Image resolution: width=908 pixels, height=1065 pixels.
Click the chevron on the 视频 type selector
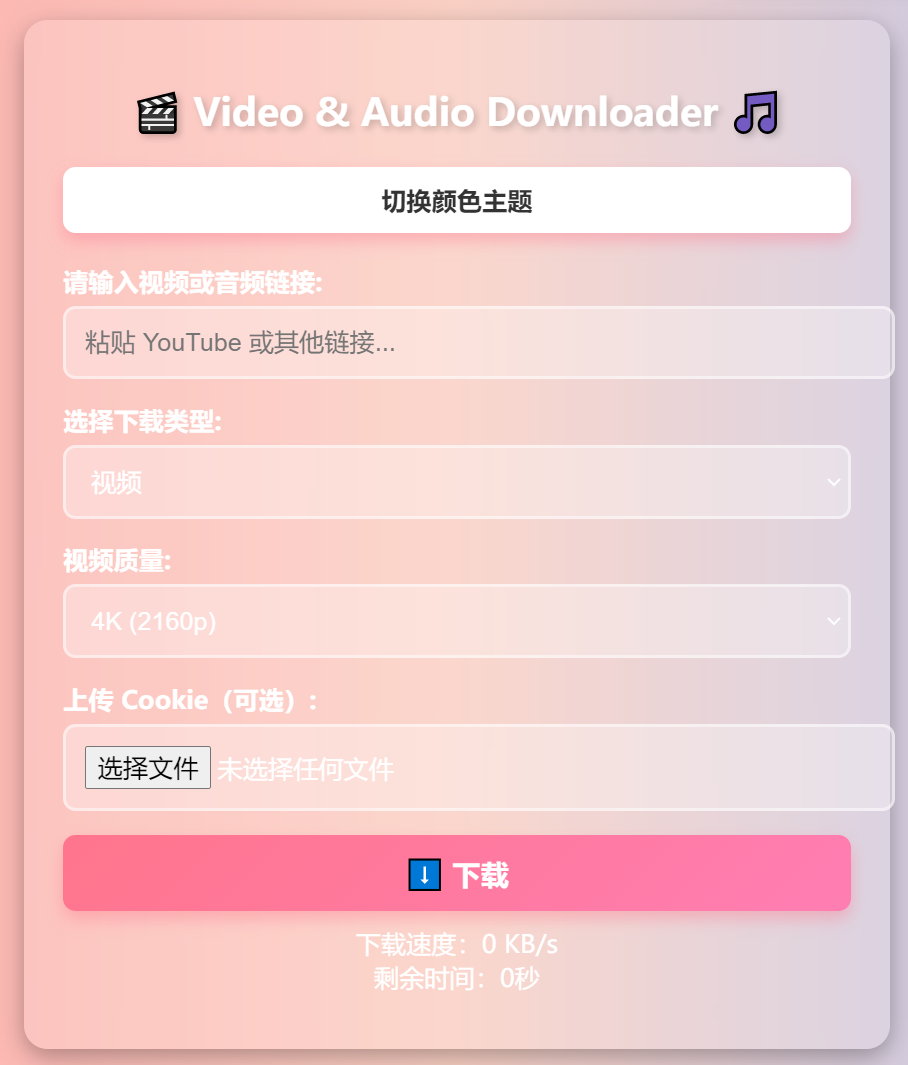(833, 482)
